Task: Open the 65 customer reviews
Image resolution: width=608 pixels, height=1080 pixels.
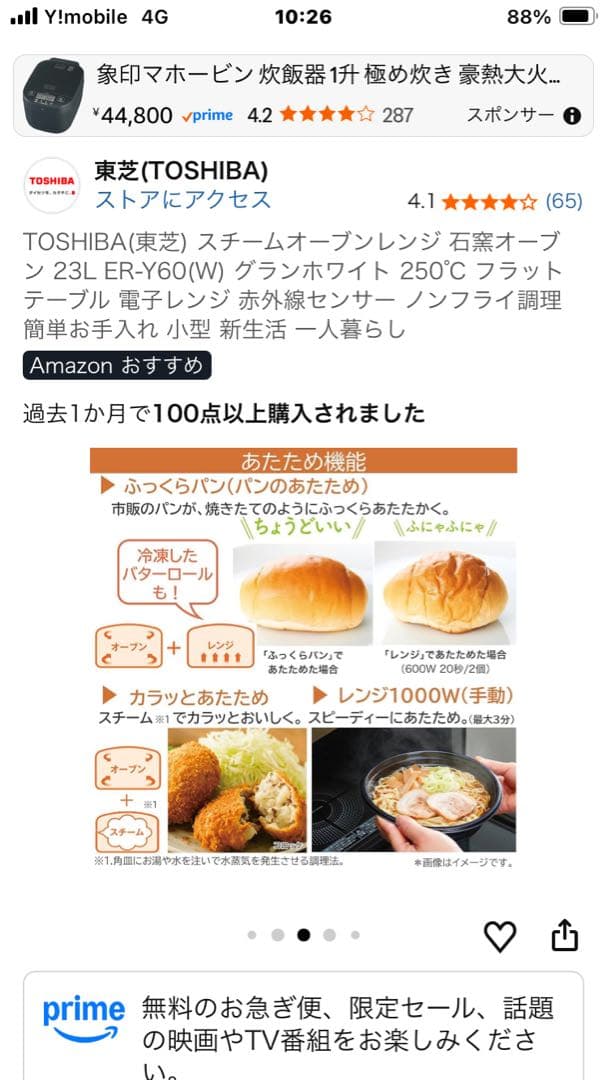Action: point(563,201)
